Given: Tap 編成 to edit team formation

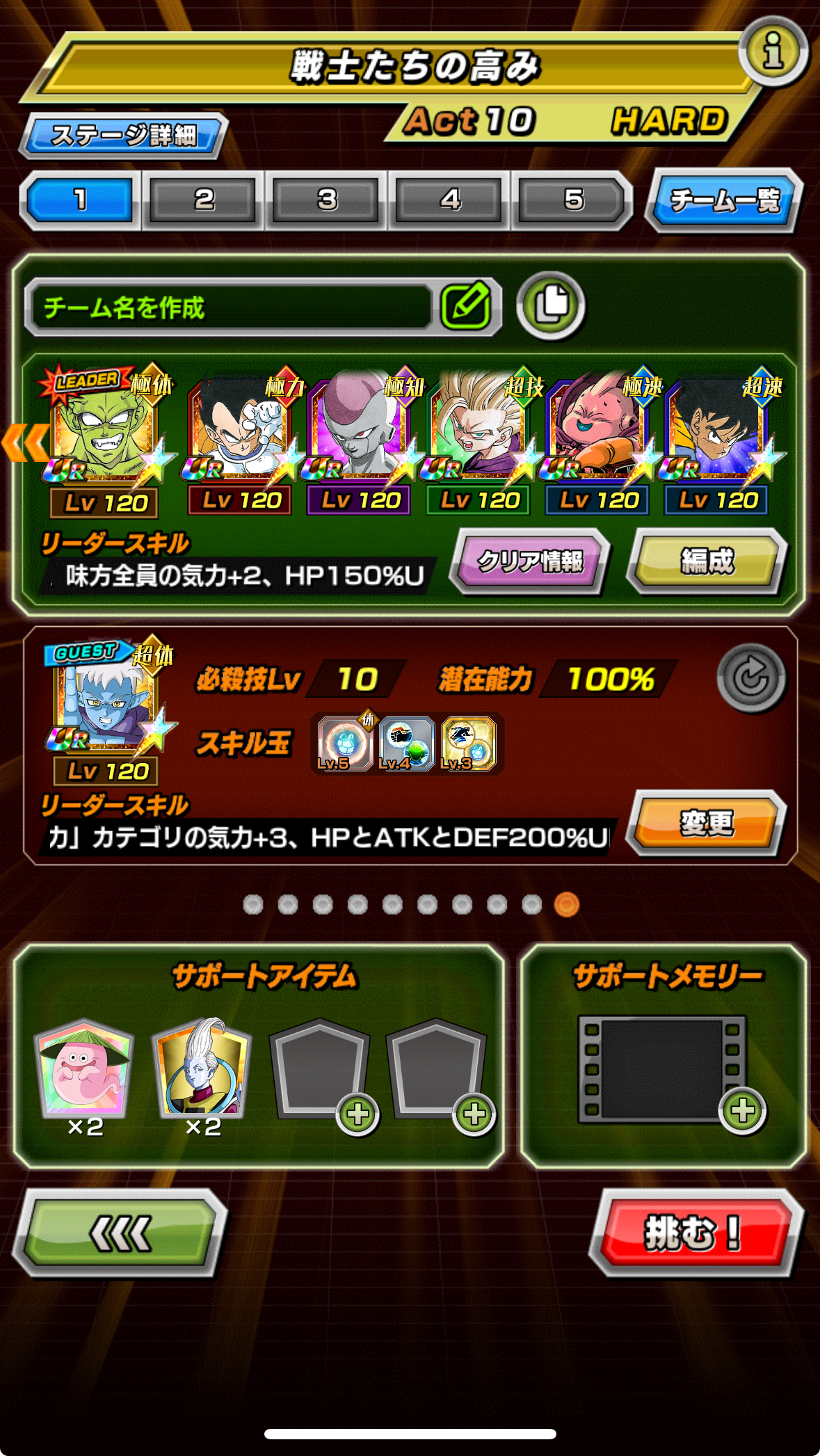Looking at the screenshot, I should [707, 561].
